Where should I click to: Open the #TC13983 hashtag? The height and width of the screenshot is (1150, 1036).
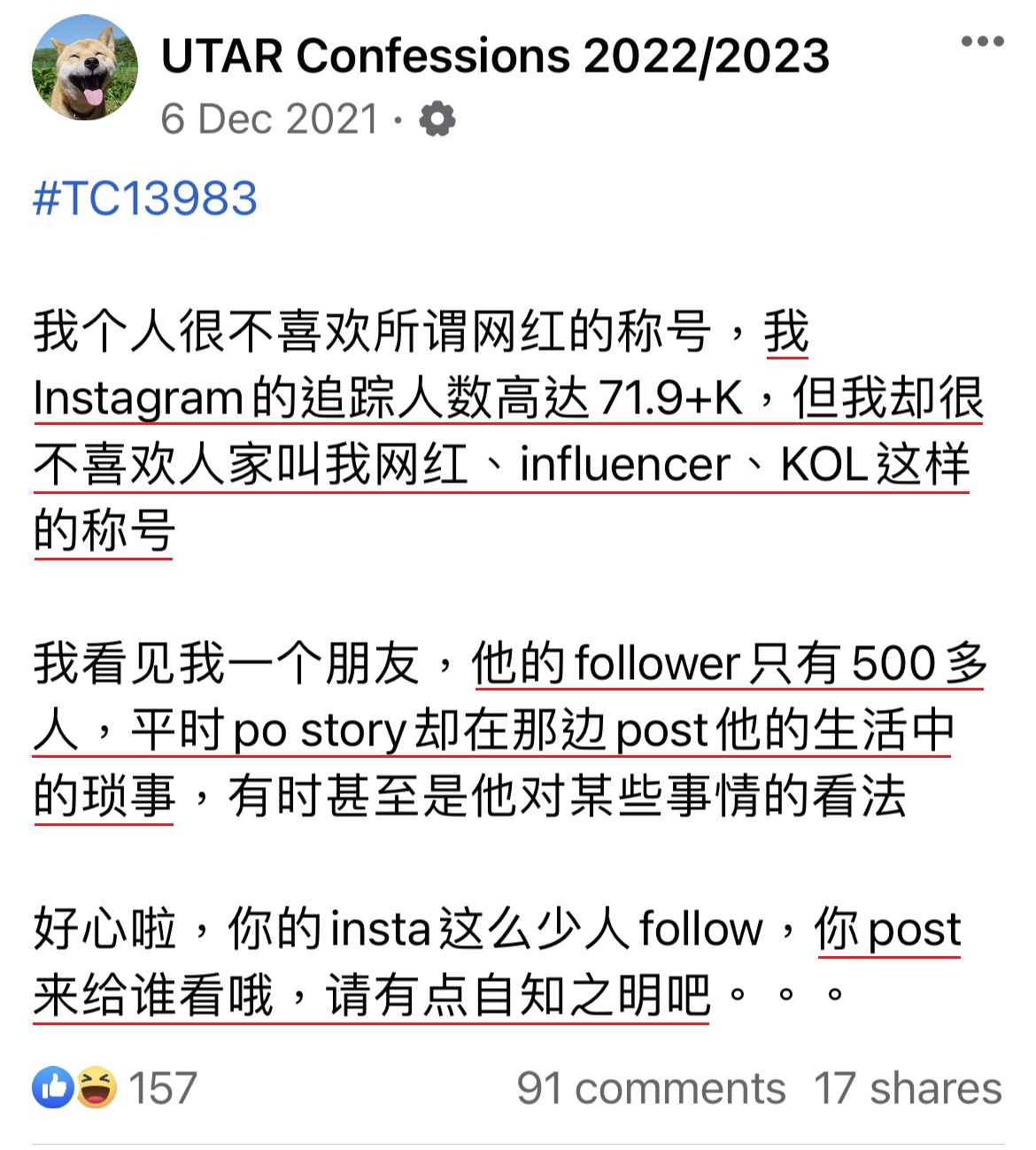pyautogui.click(x=145, y=197)
